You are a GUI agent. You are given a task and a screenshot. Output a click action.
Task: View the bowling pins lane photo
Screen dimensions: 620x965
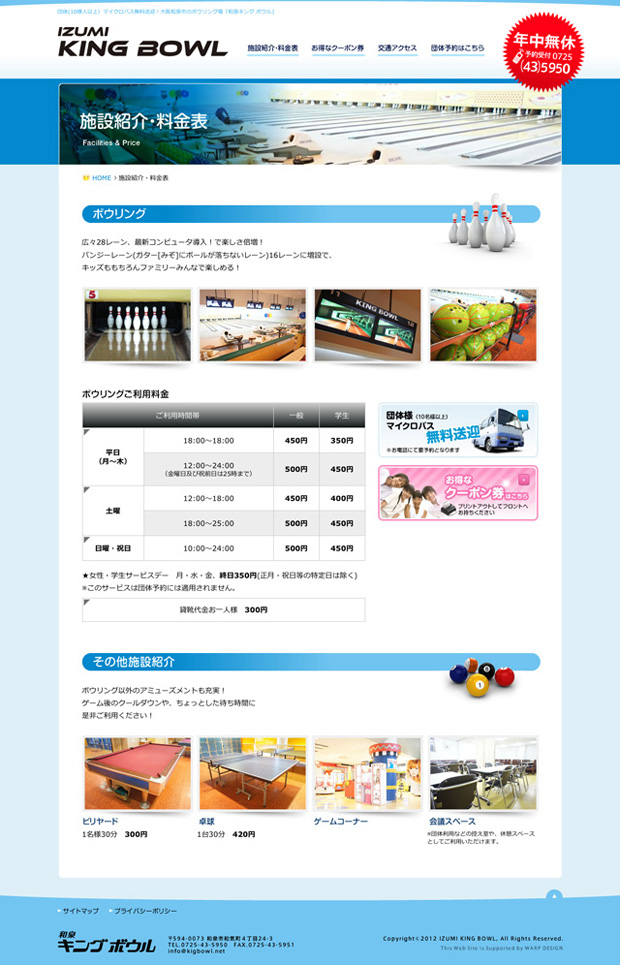[137, 326]
